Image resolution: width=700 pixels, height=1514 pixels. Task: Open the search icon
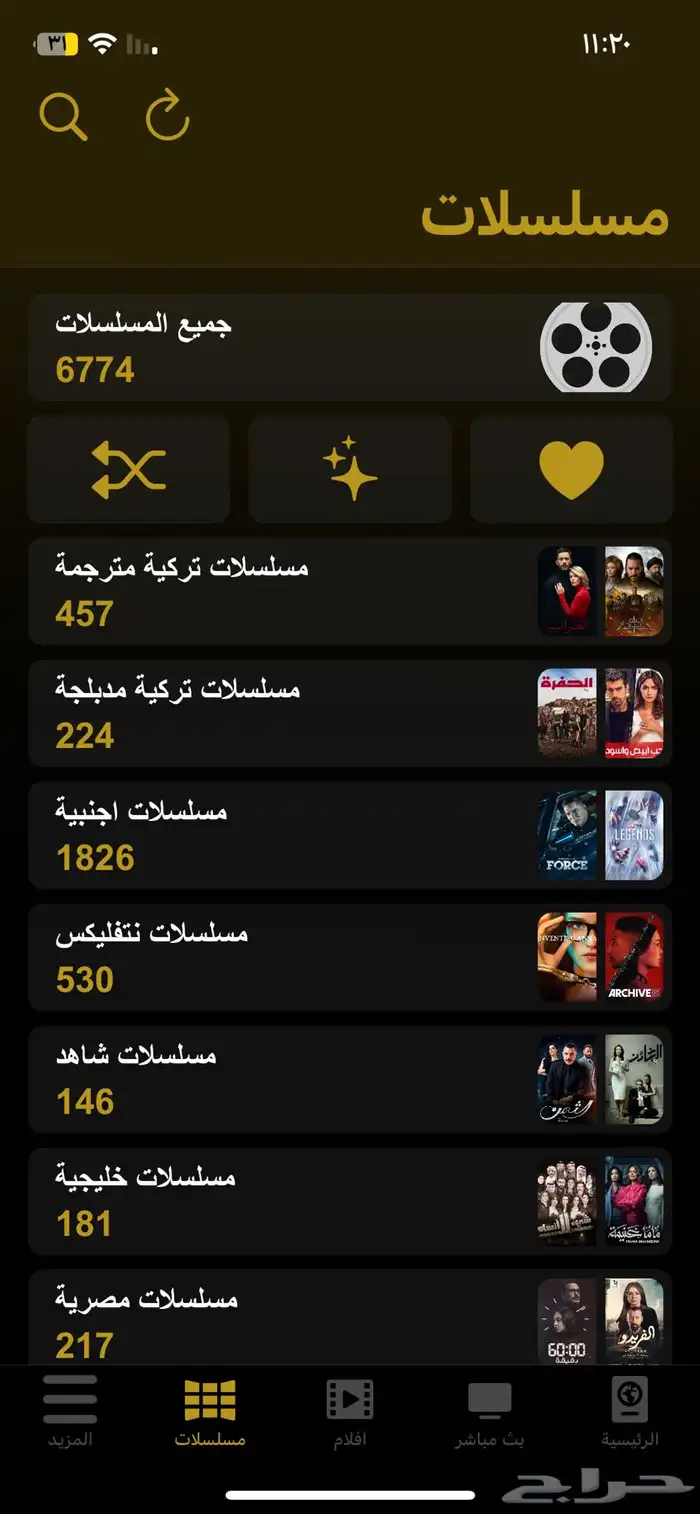pyautogui.click(x=63, y=117)
